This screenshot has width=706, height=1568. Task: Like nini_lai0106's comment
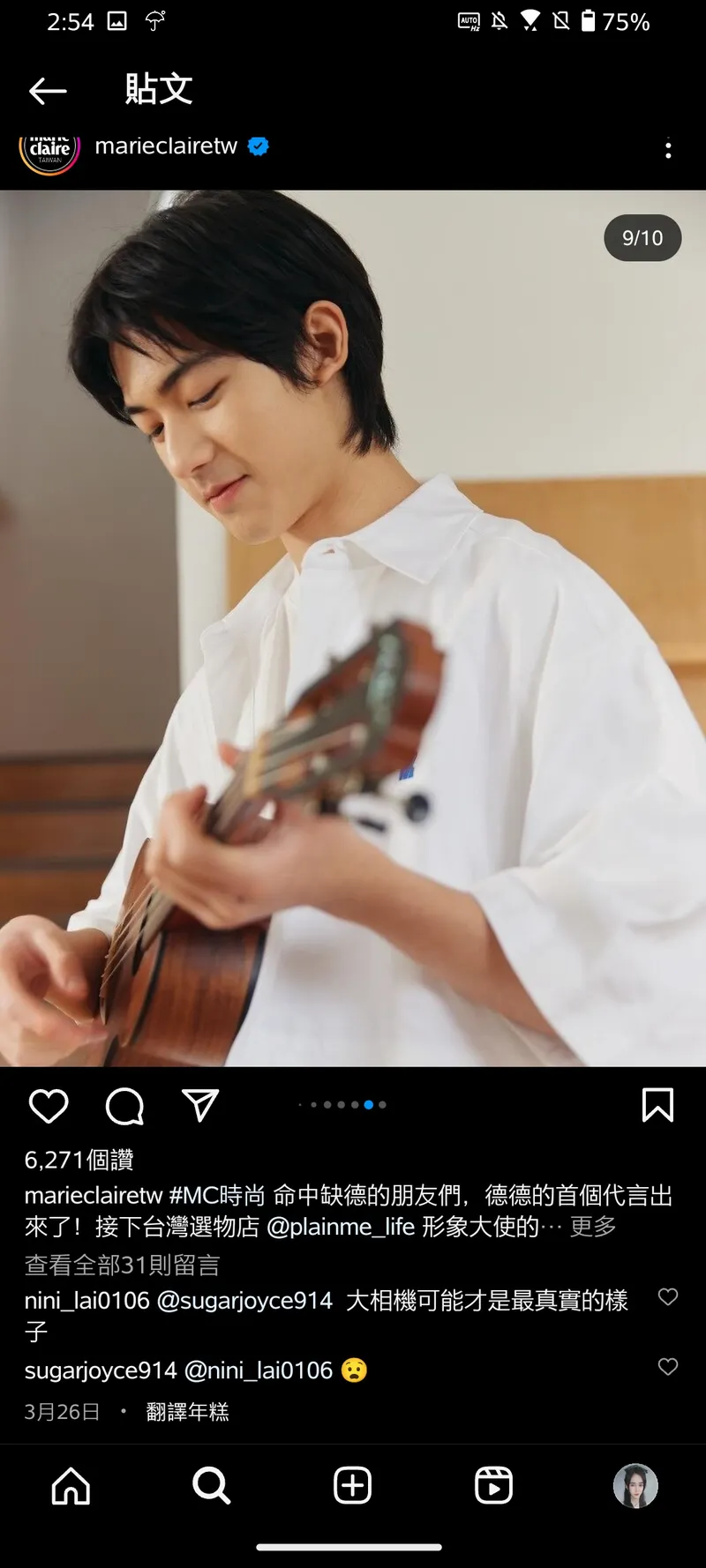(668, 1296)
